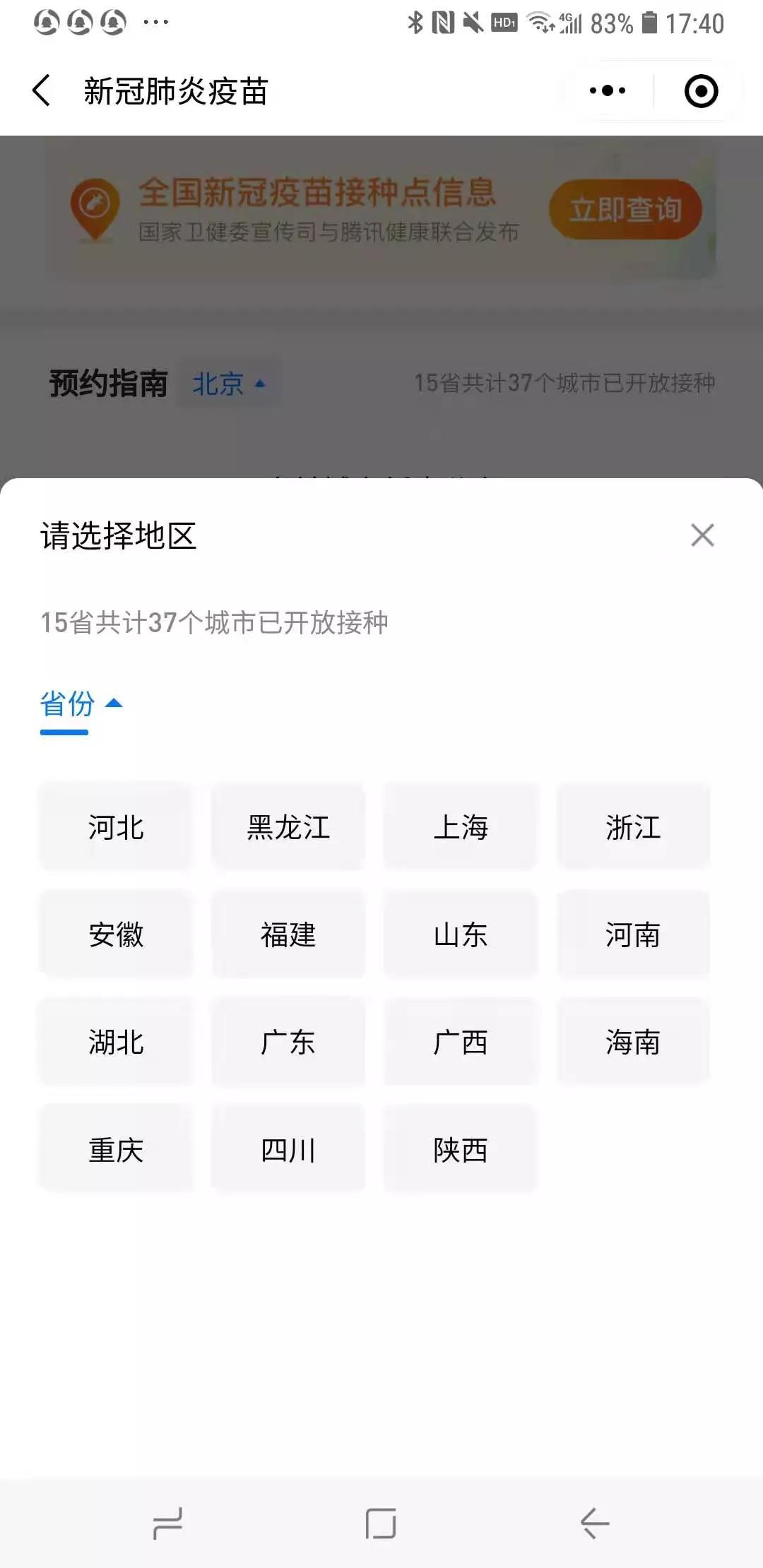This screenshot has height=1568, width=763.
Task: Choose 河南 from provinces
Action: (633, 934)
